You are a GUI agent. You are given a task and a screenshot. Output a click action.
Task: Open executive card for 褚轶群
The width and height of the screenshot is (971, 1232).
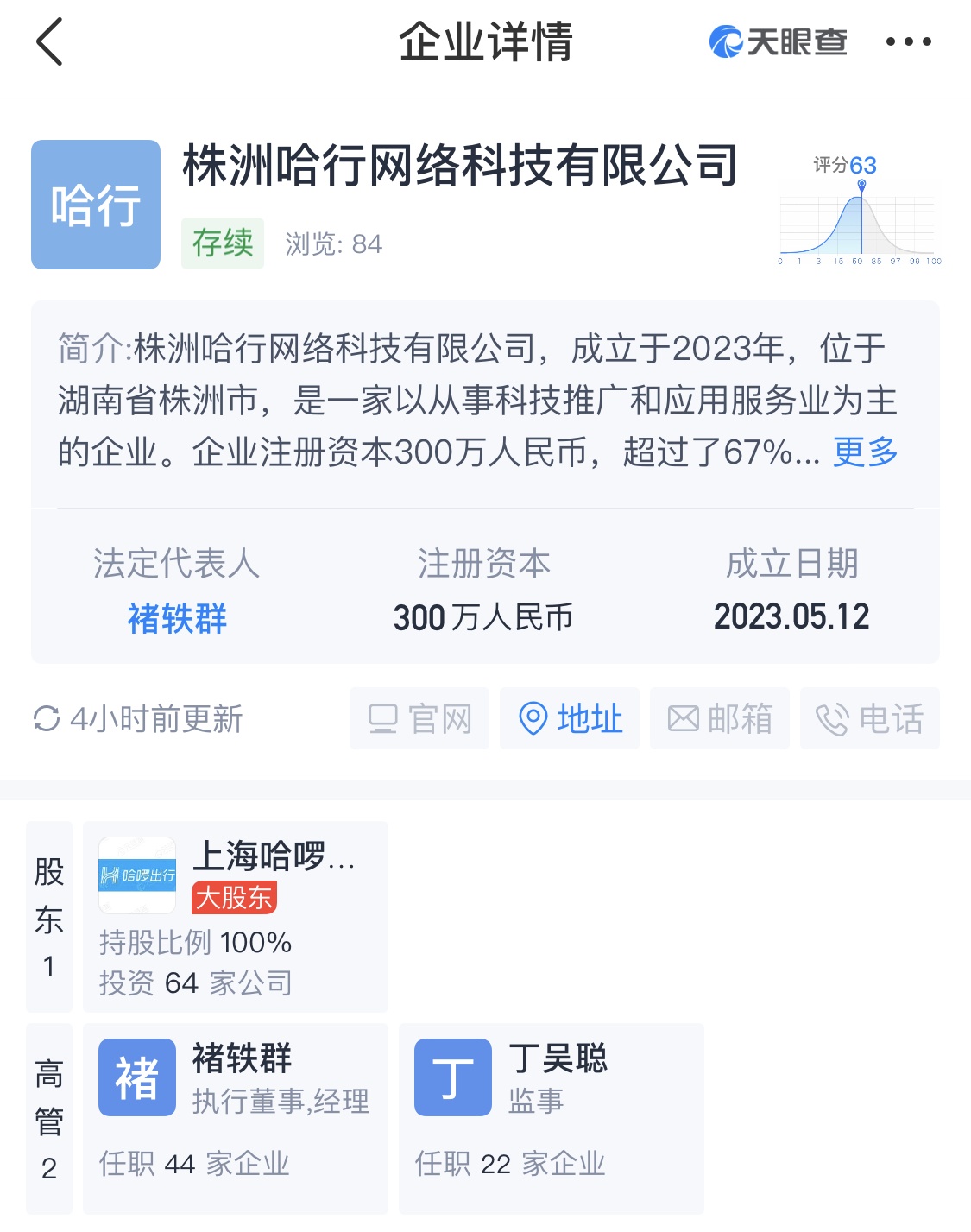(x=236, y=1118)
